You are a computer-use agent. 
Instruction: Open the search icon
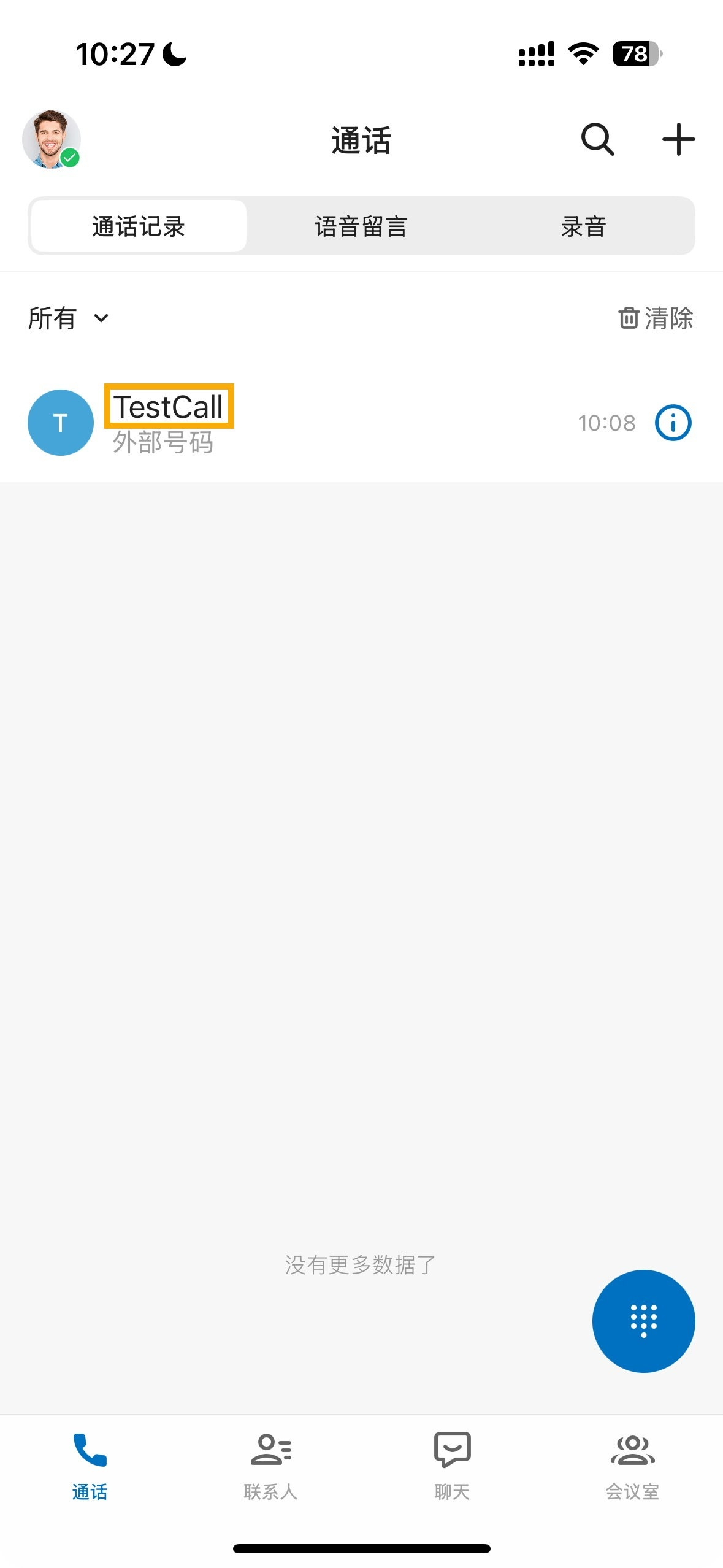click(x=597, y=140)
